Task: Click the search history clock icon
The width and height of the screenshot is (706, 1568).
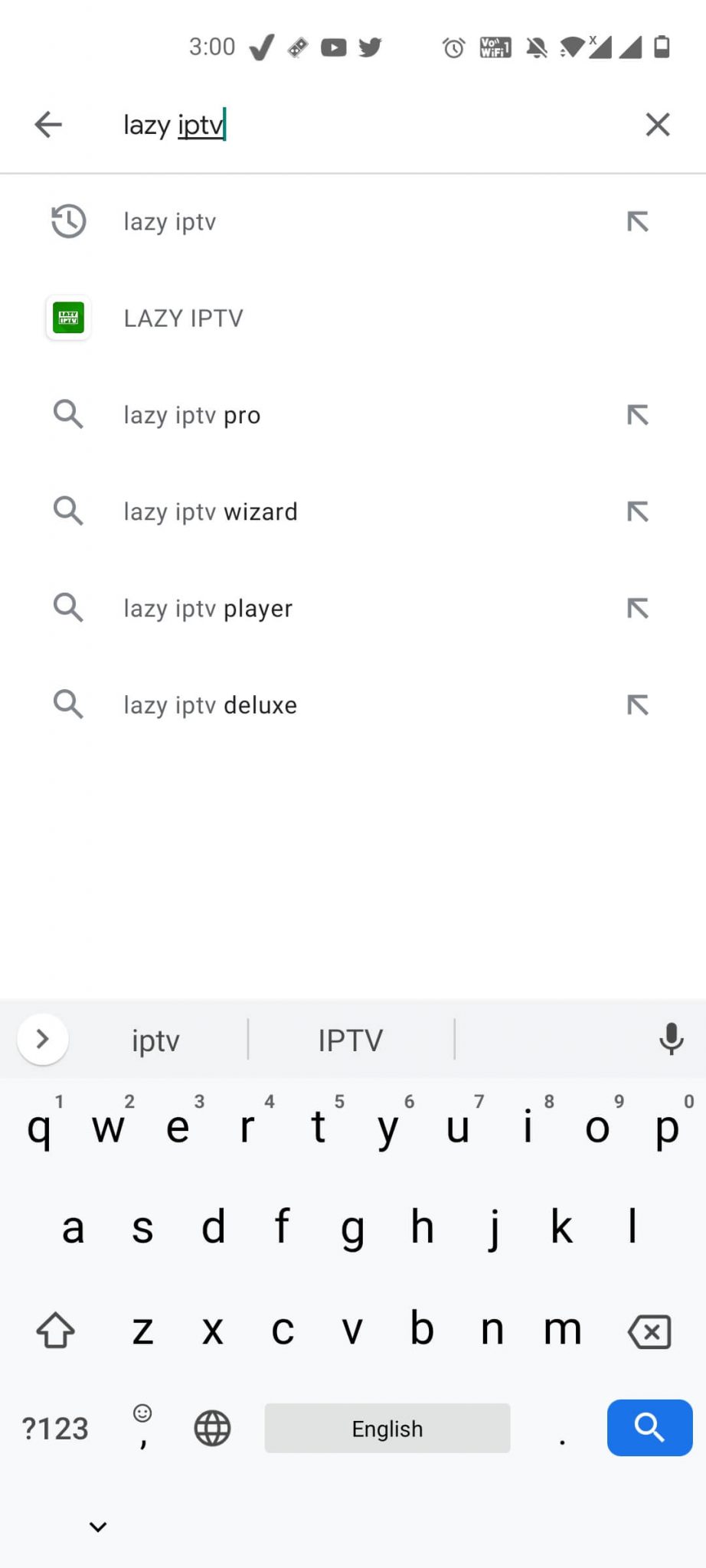Action: [68, 221]
